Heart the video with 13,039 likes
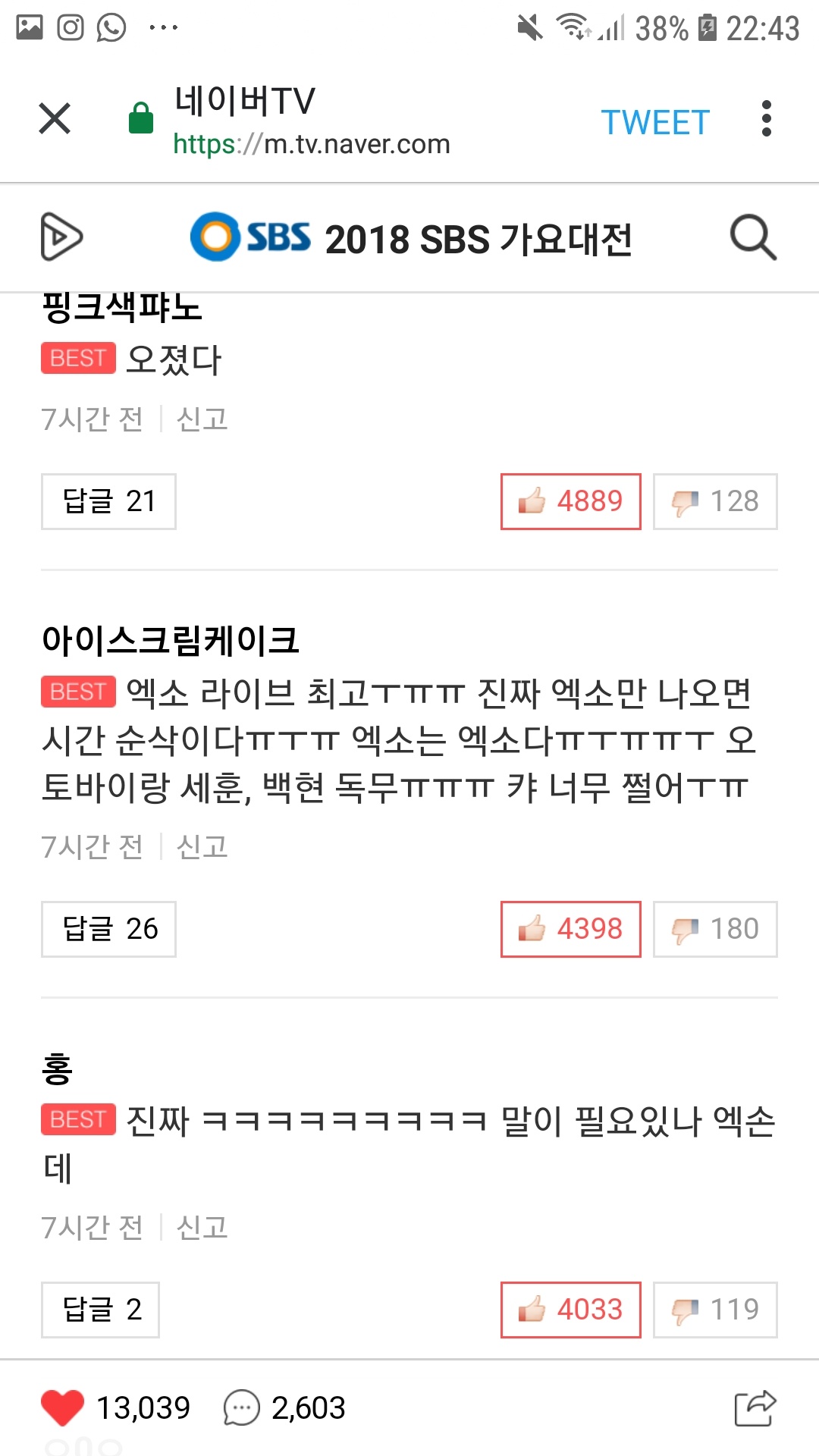The image size is (819, 1456). point(62,1408)
